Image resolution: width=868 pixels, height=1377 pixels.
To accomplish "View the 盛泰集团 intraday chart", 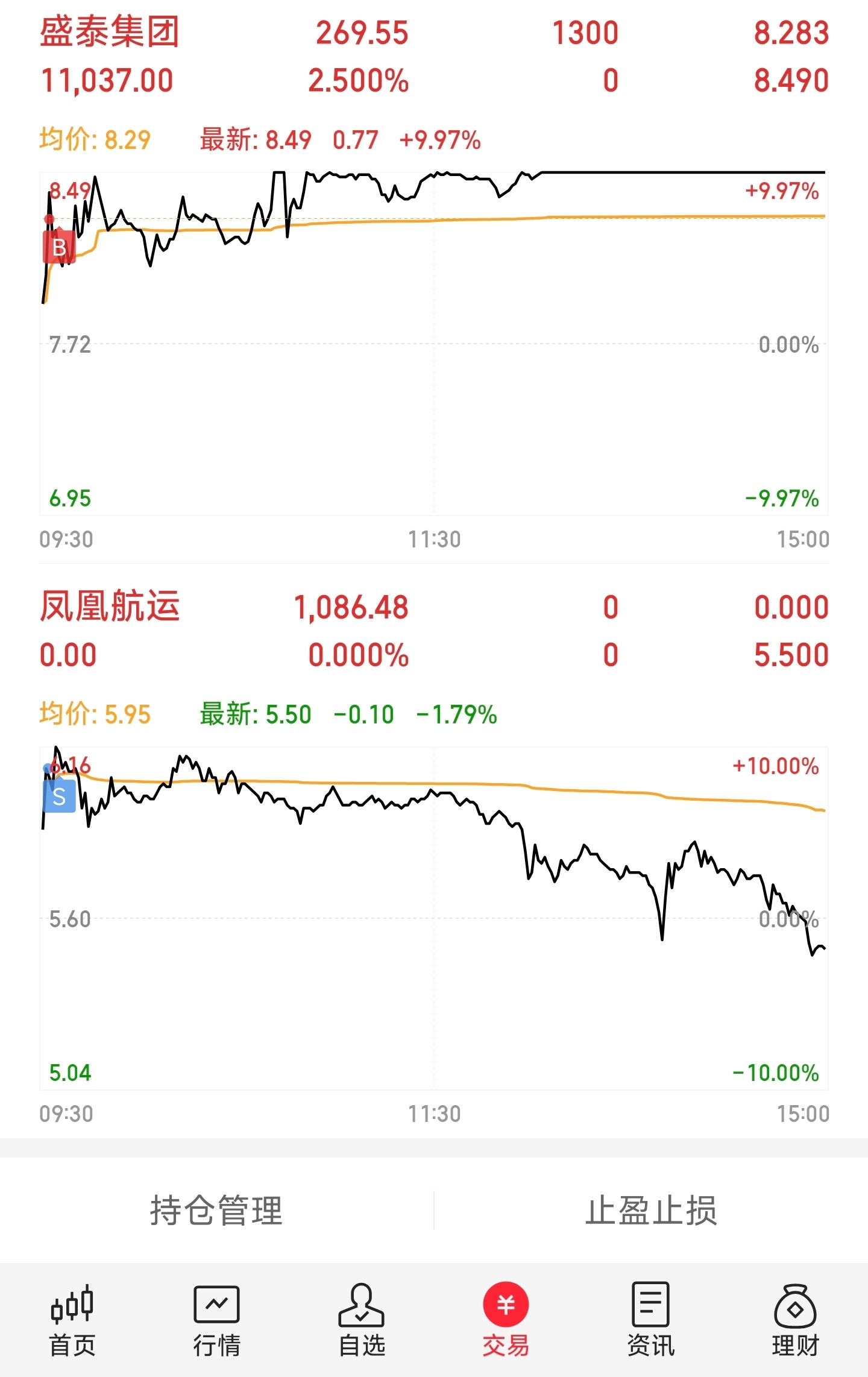I will click(x=434, y=344).
